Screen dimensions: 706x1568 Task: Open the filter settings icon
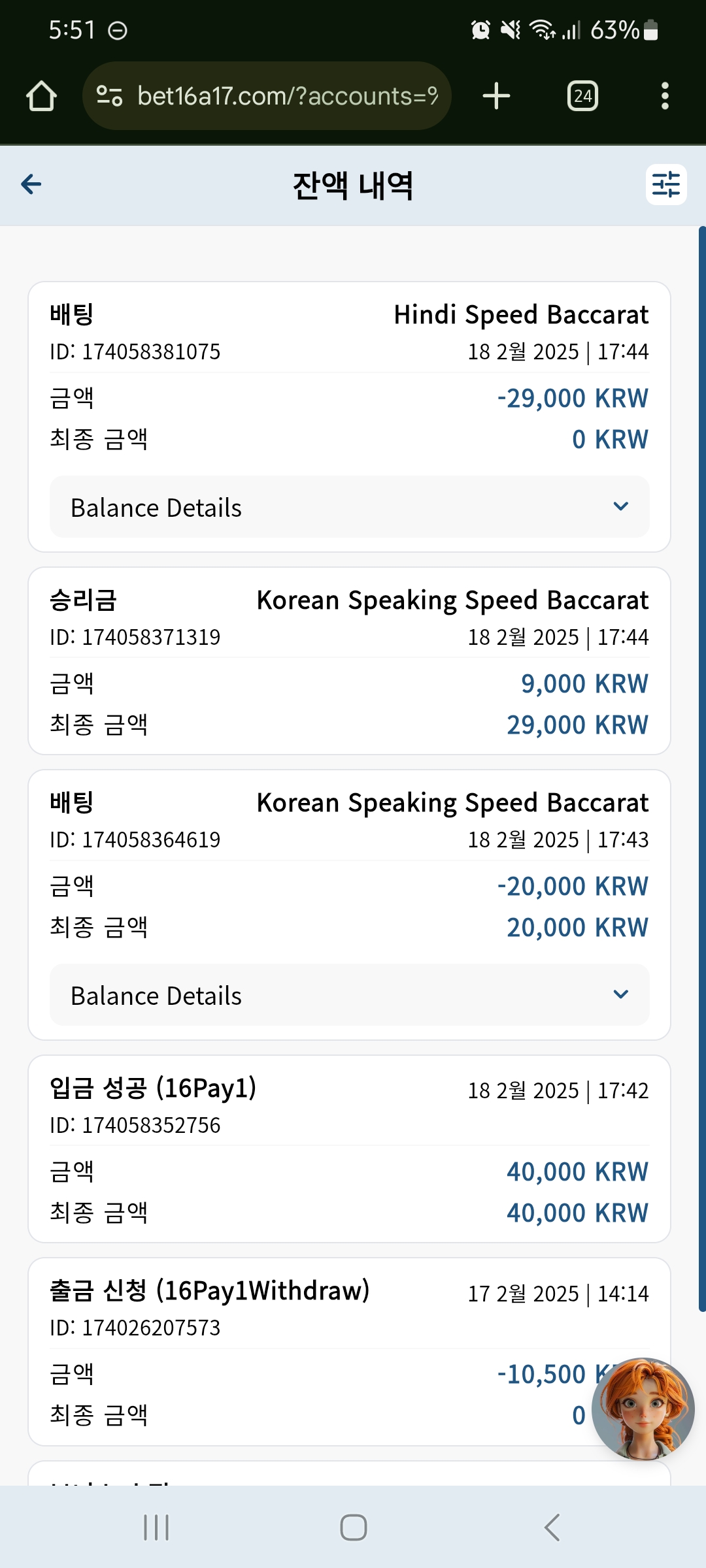[x=666, y=184]
